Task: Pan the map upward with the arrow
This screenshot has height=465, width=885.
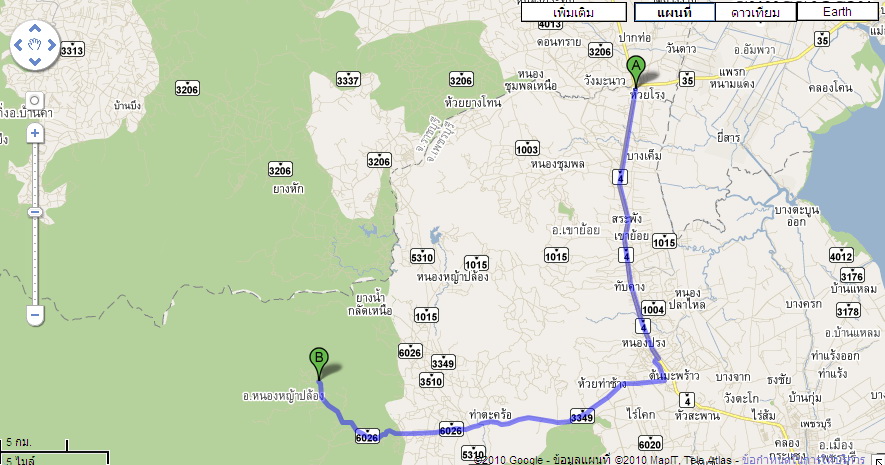Action: pos(35,28)
